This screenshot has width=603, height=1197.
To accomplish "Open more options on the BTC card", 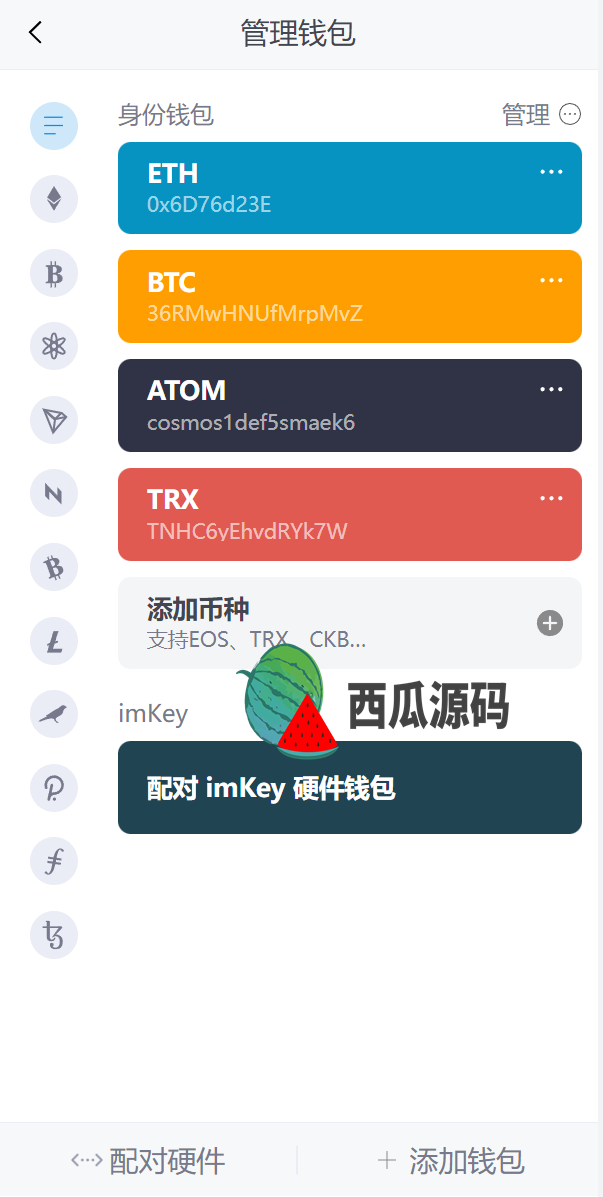I will [x=551, y=280].
